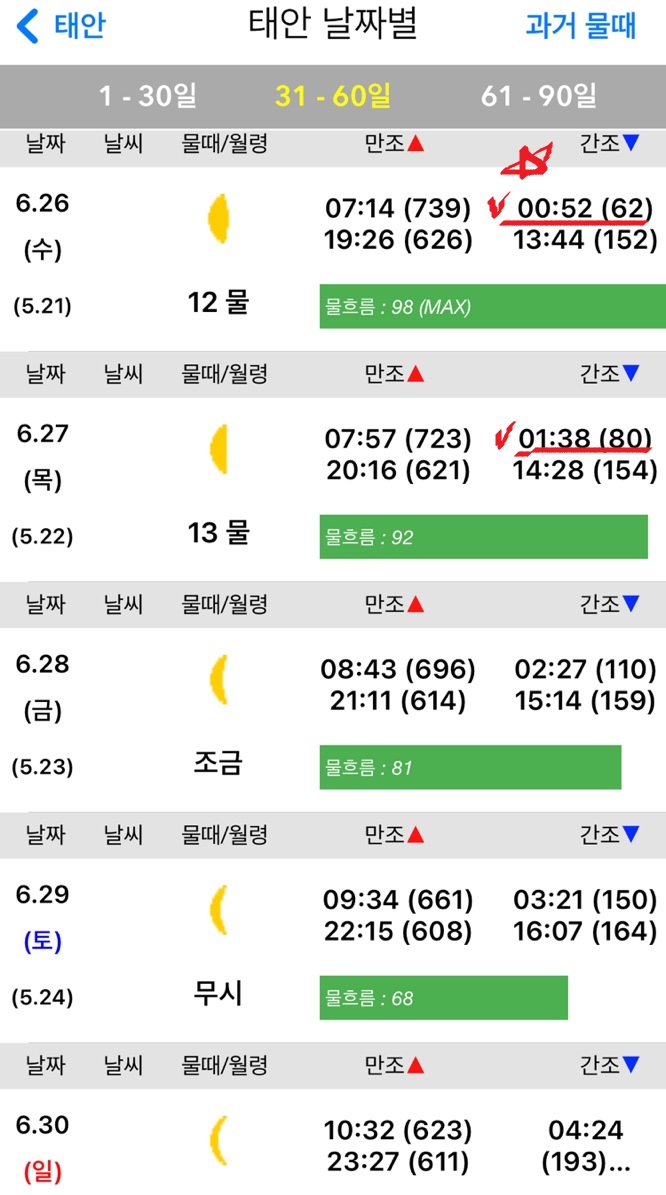Open the 6.27 (목) tide entry
Screen dimensions: 666x1195
[333, 489]
